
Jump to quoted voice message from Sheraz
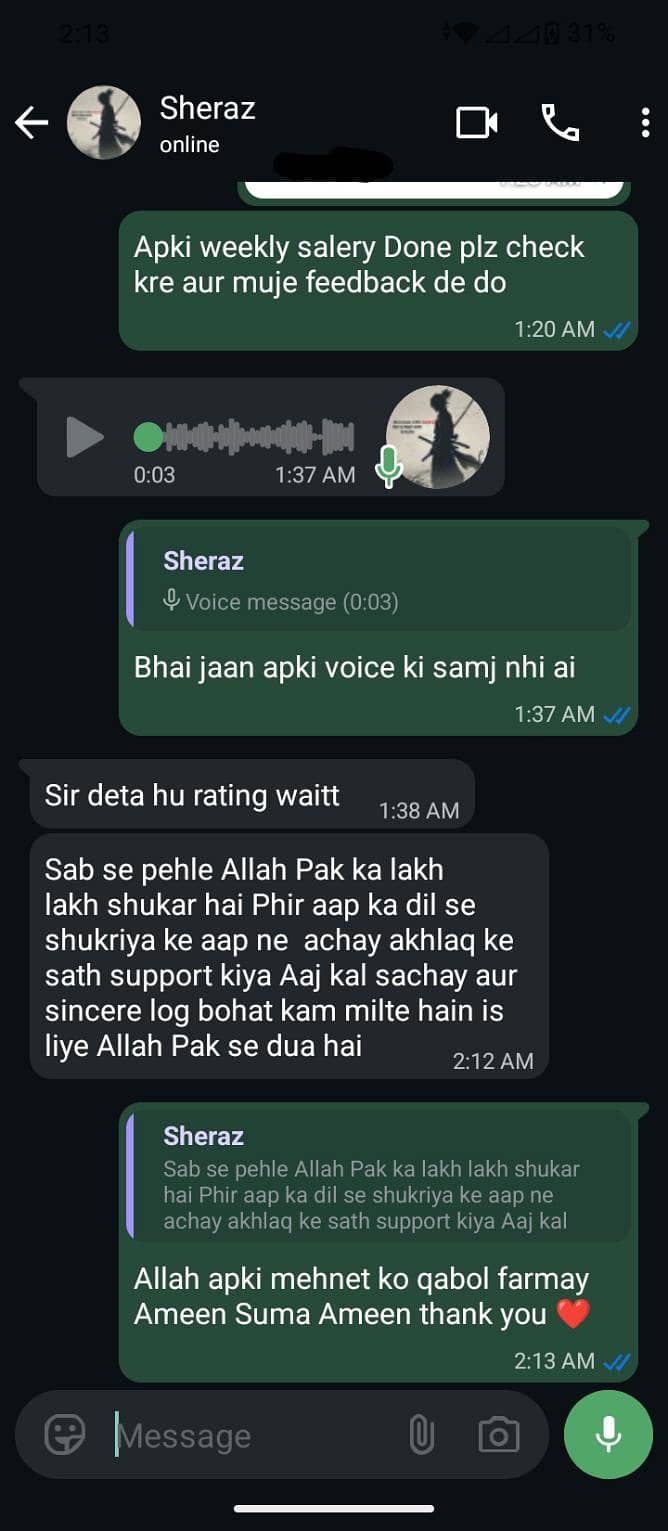379,580
